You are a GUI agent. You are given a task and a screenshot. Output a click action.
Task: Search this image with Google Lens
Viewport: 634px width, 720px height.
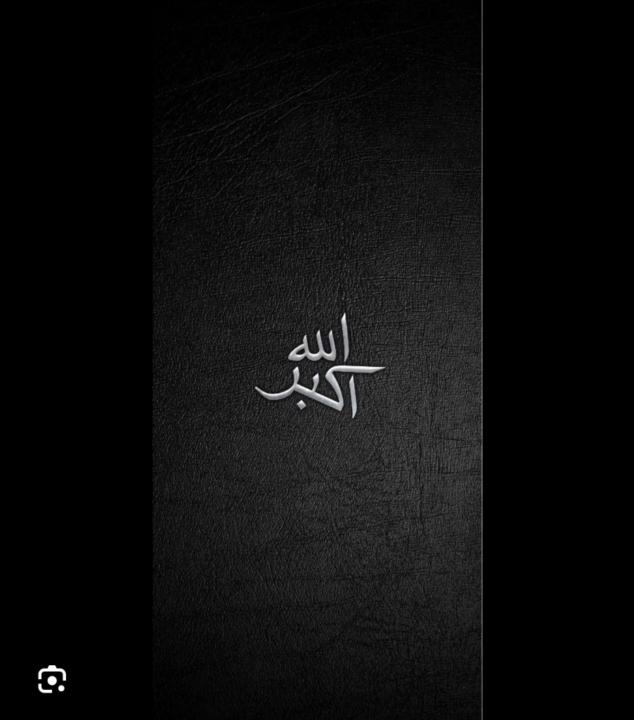[52, 680]
